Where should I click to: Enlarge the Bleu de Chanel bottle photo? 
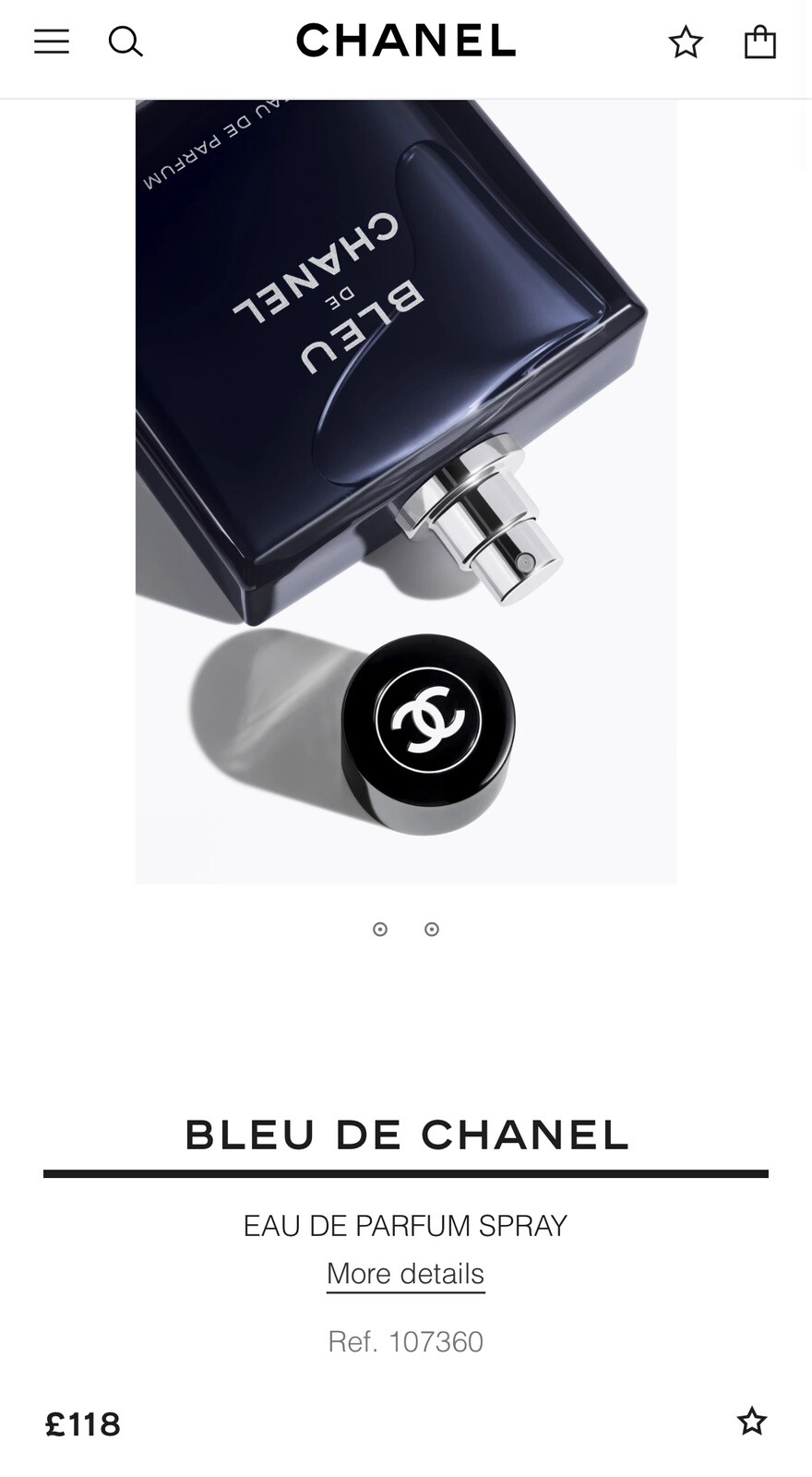(x=406, y=491)
